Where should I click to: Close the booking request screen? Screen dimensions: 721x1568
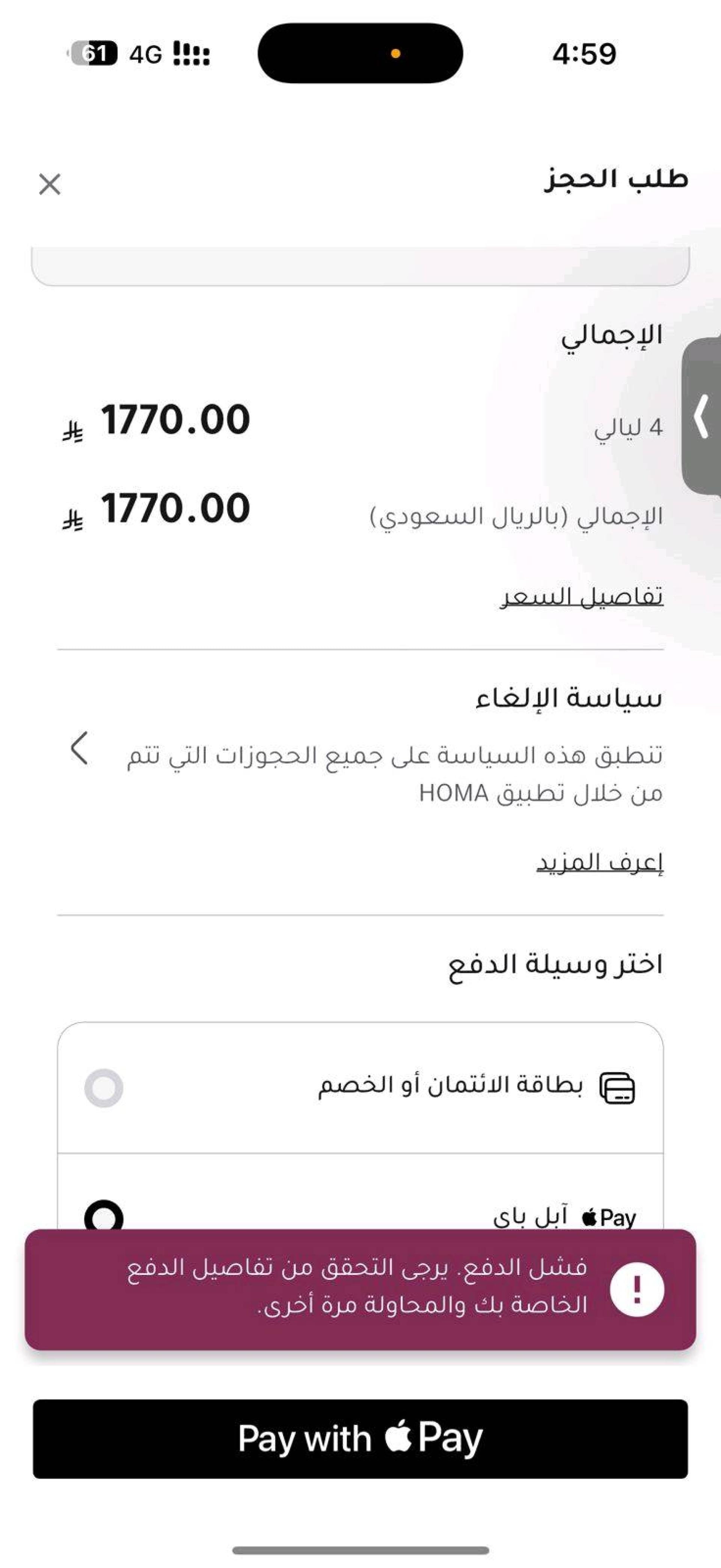(49, 184)
